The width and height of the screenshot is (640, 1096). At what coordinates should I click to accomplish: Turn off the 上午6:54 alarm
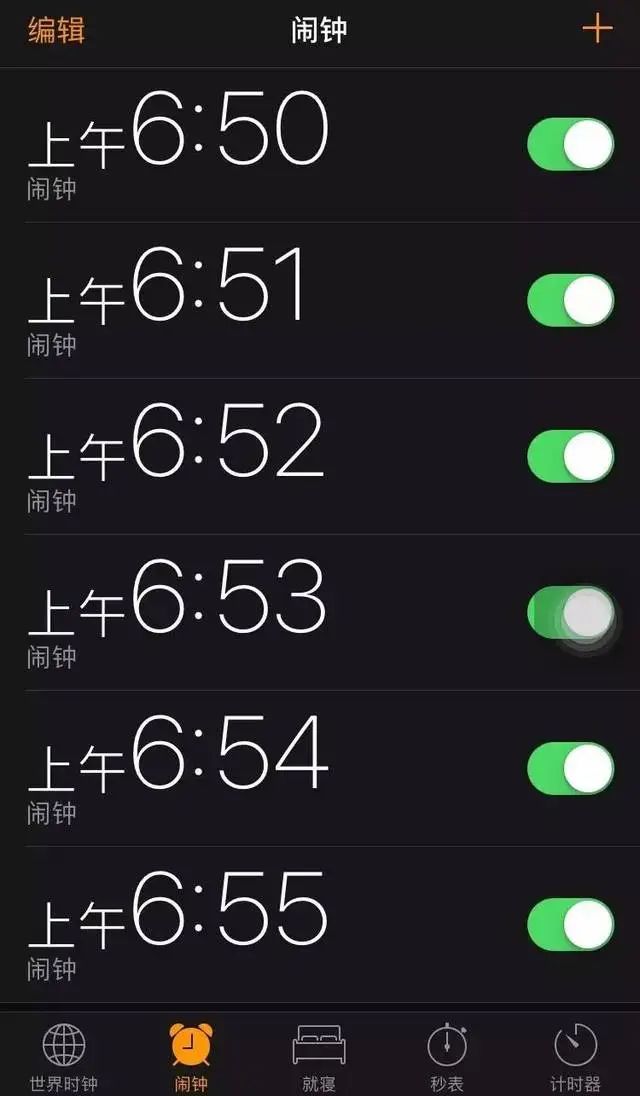click(570, 769)
